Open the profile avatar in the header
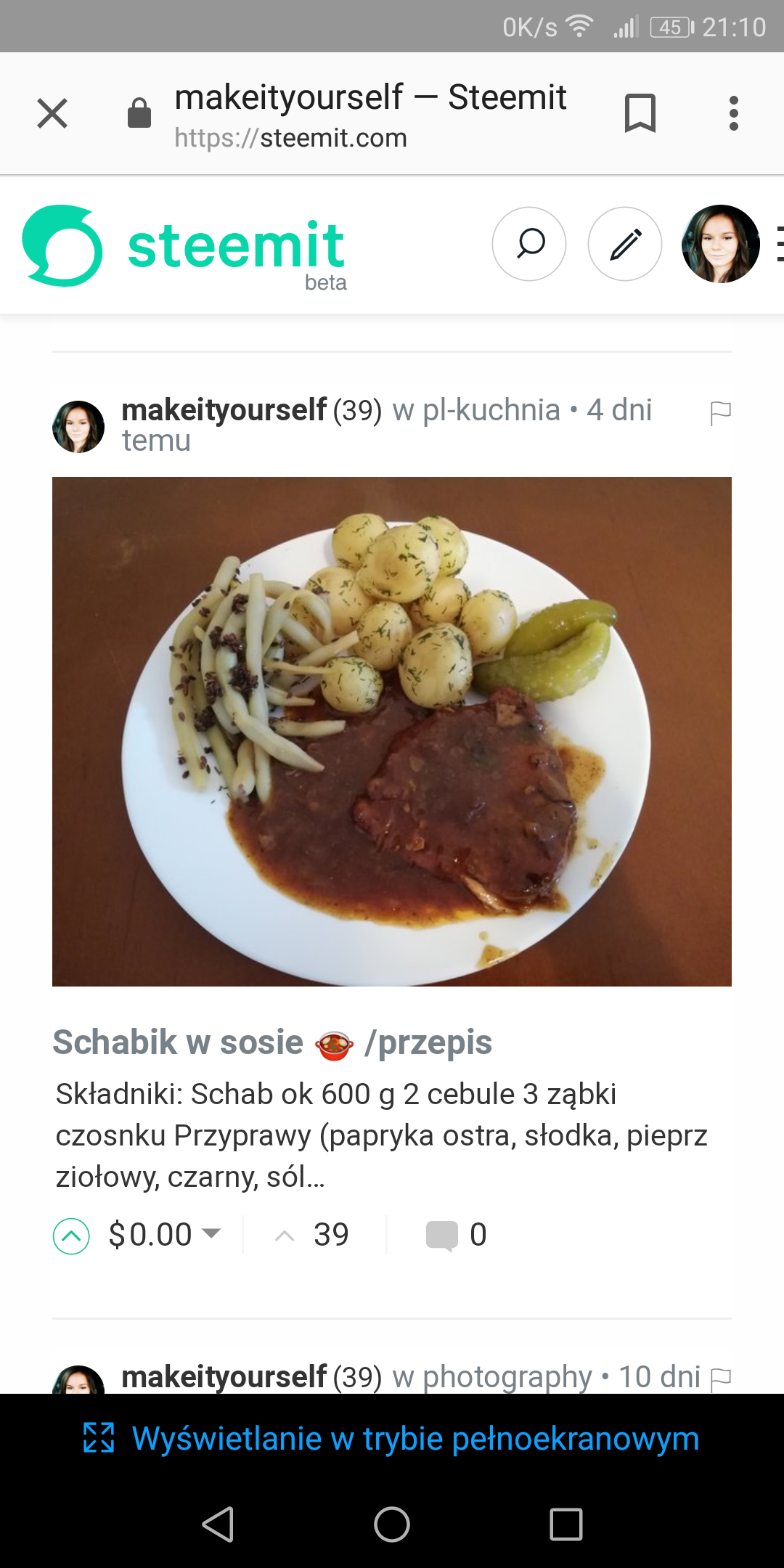This screenshot has height=1568, width=784. (721, 244)
